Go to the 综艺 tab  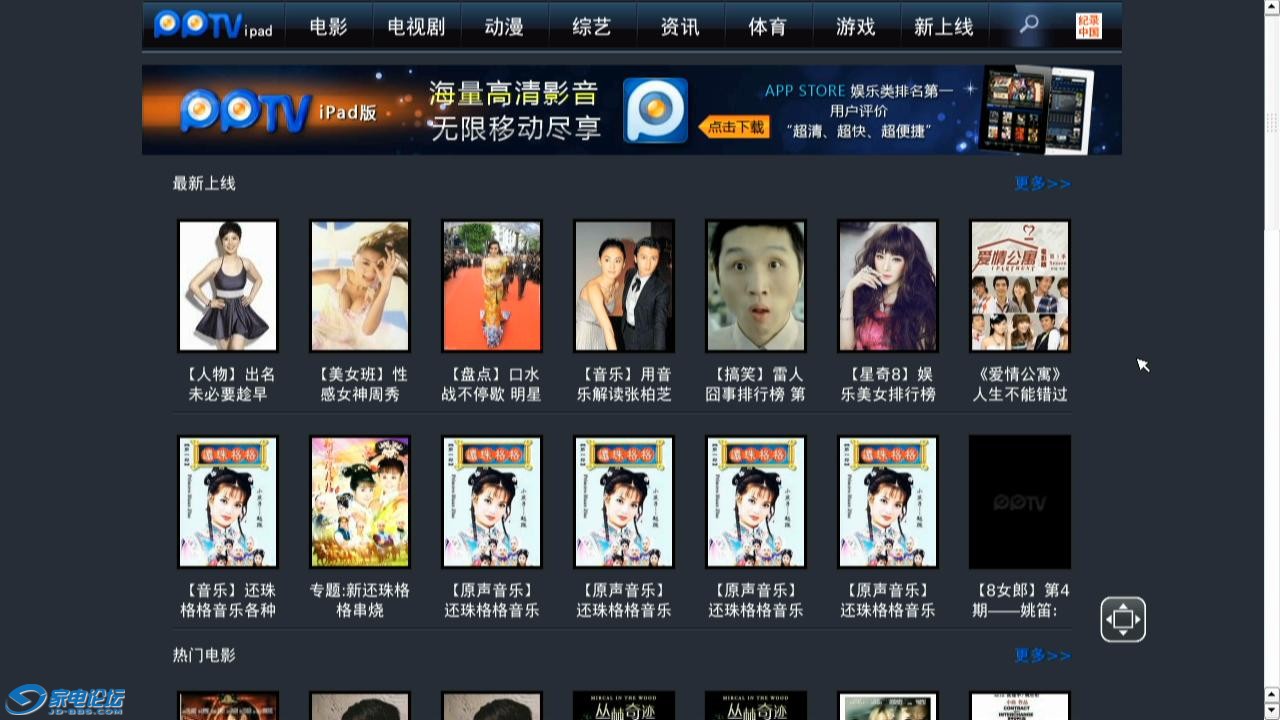(x=592, y=27)
